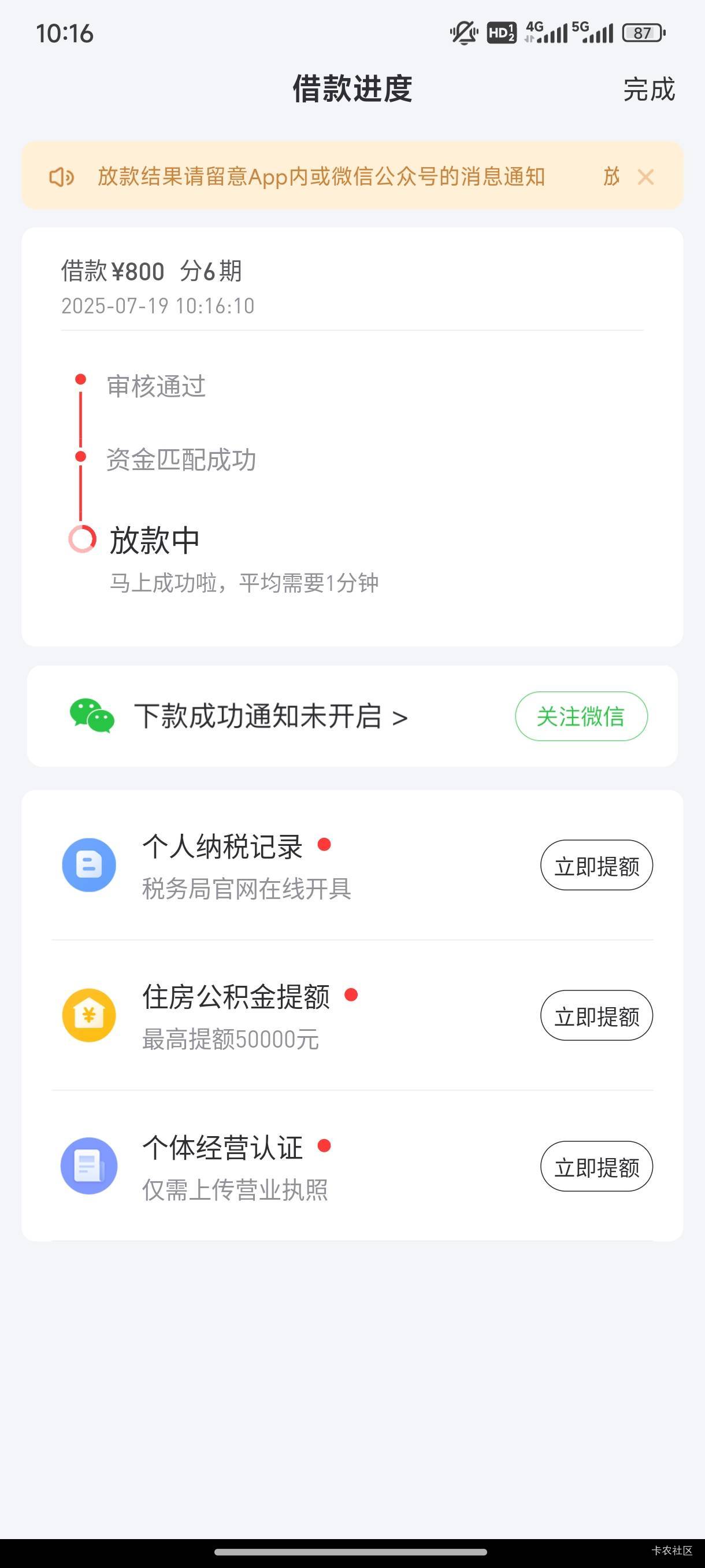Tap 立即提额 for 住房公积金提额

[x=596, y=1015]
